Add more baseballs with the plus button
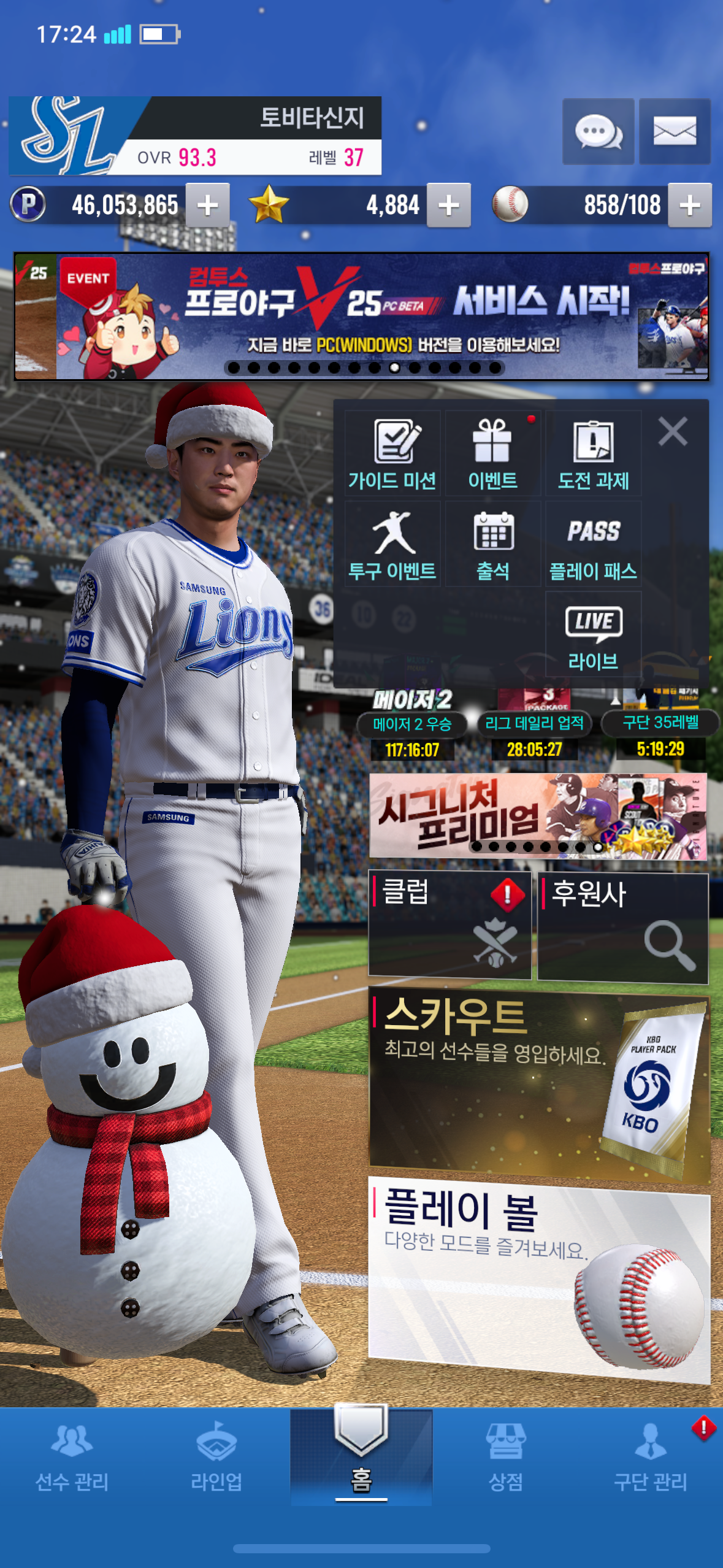This screenshot has width=723, height=1568. coord(690,206)
